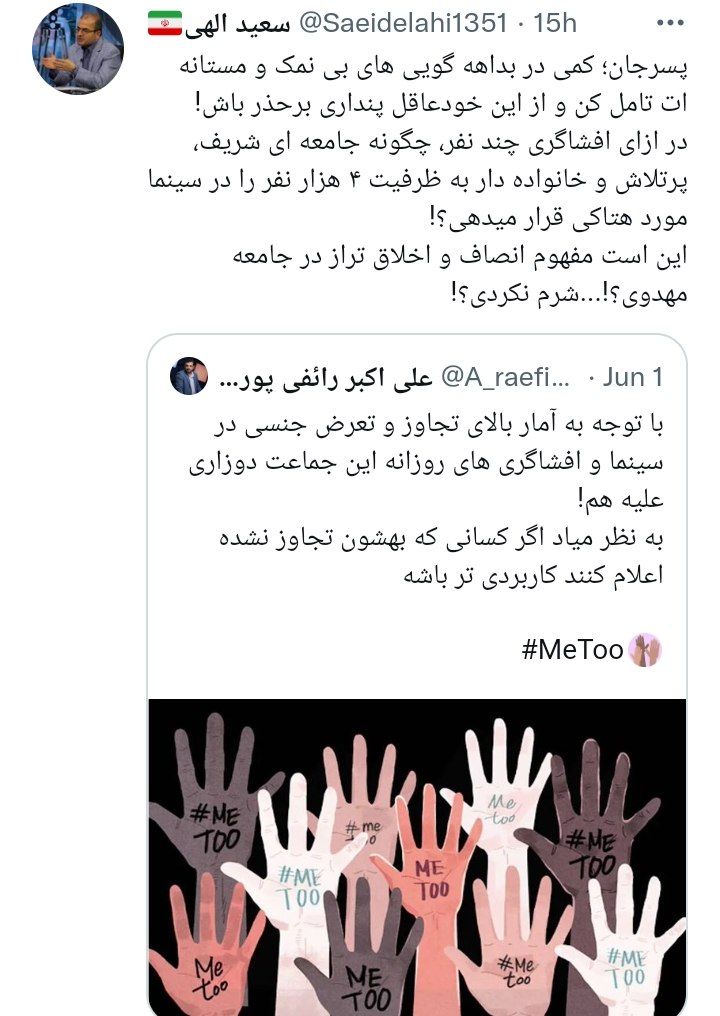The height and width of the screenshot is (1016, 720).
Task: Tap the #MeToo hashtag in quoted tweet
Action: point(572,651)
